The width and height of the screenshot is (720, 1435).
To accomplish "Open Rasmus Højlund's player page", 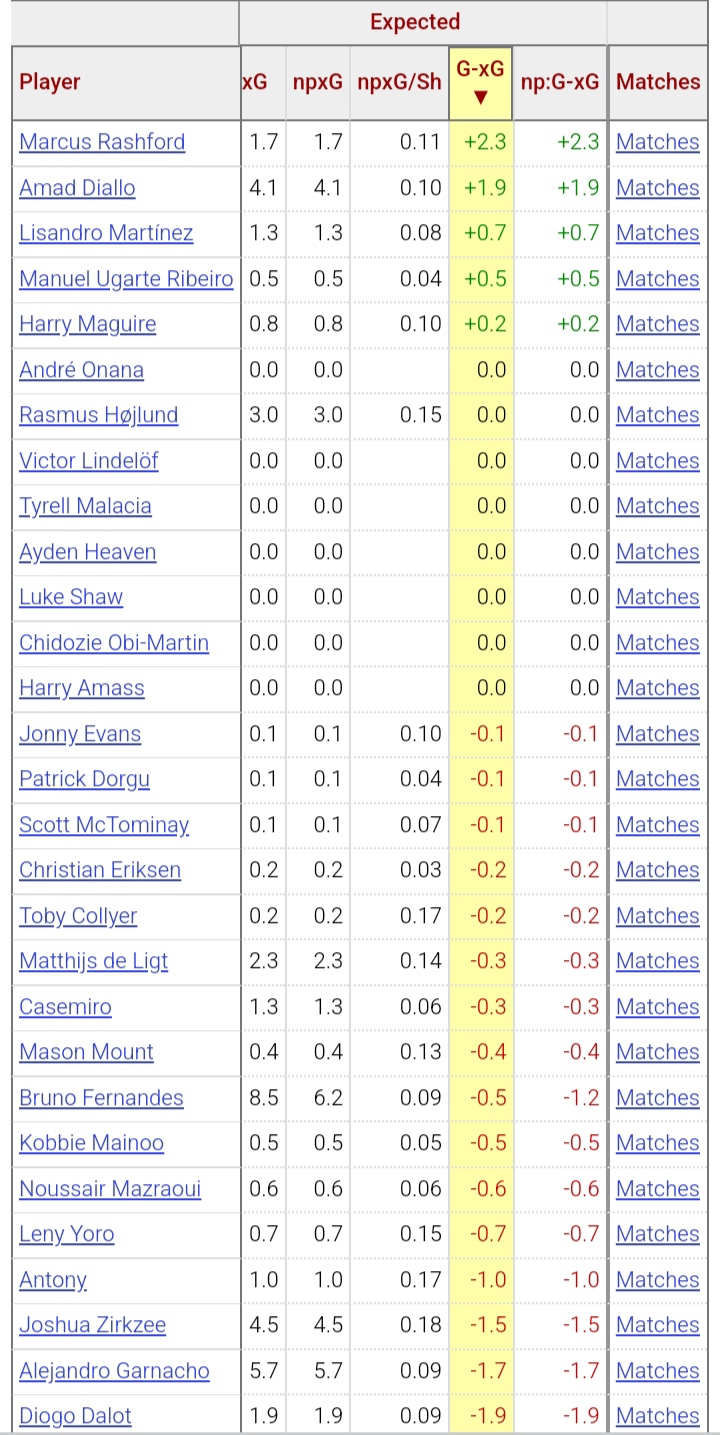I will pyautogui.click(x=98, y=415).
